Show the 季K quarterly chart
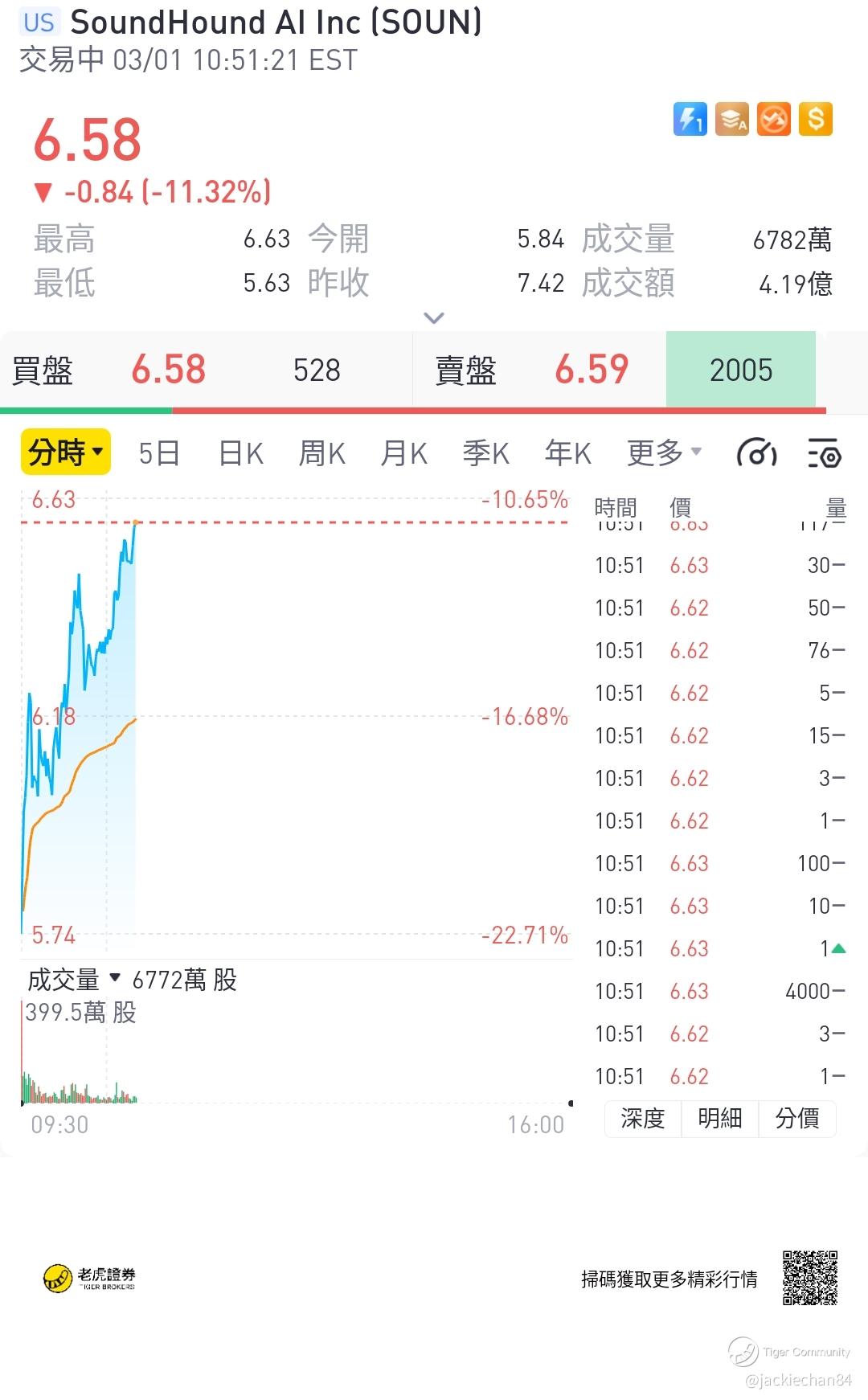 pos(485,453)
